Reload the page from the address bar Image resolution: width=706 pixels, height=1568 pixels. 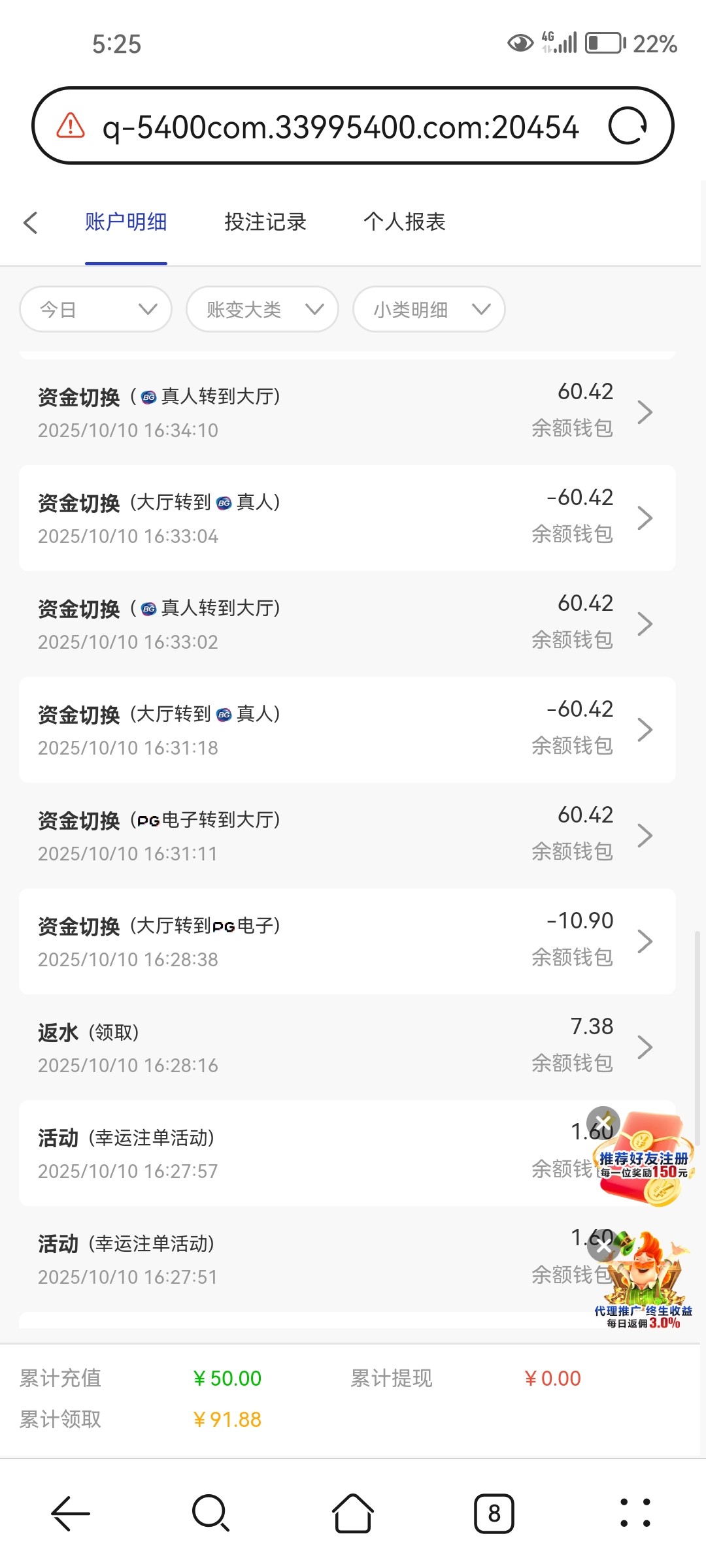627,126
